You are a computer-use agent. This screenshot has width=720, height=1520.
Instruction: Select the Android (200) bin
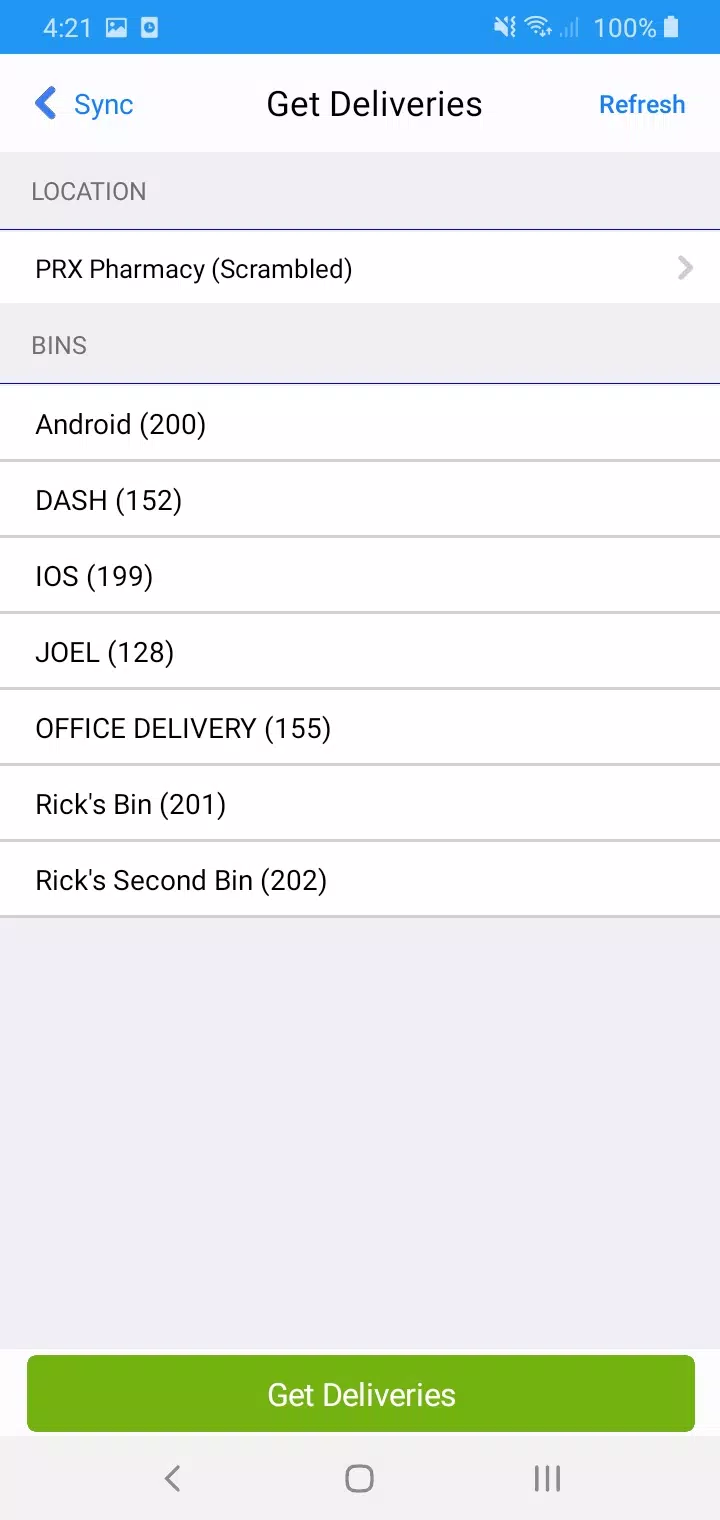coord(360,424)
